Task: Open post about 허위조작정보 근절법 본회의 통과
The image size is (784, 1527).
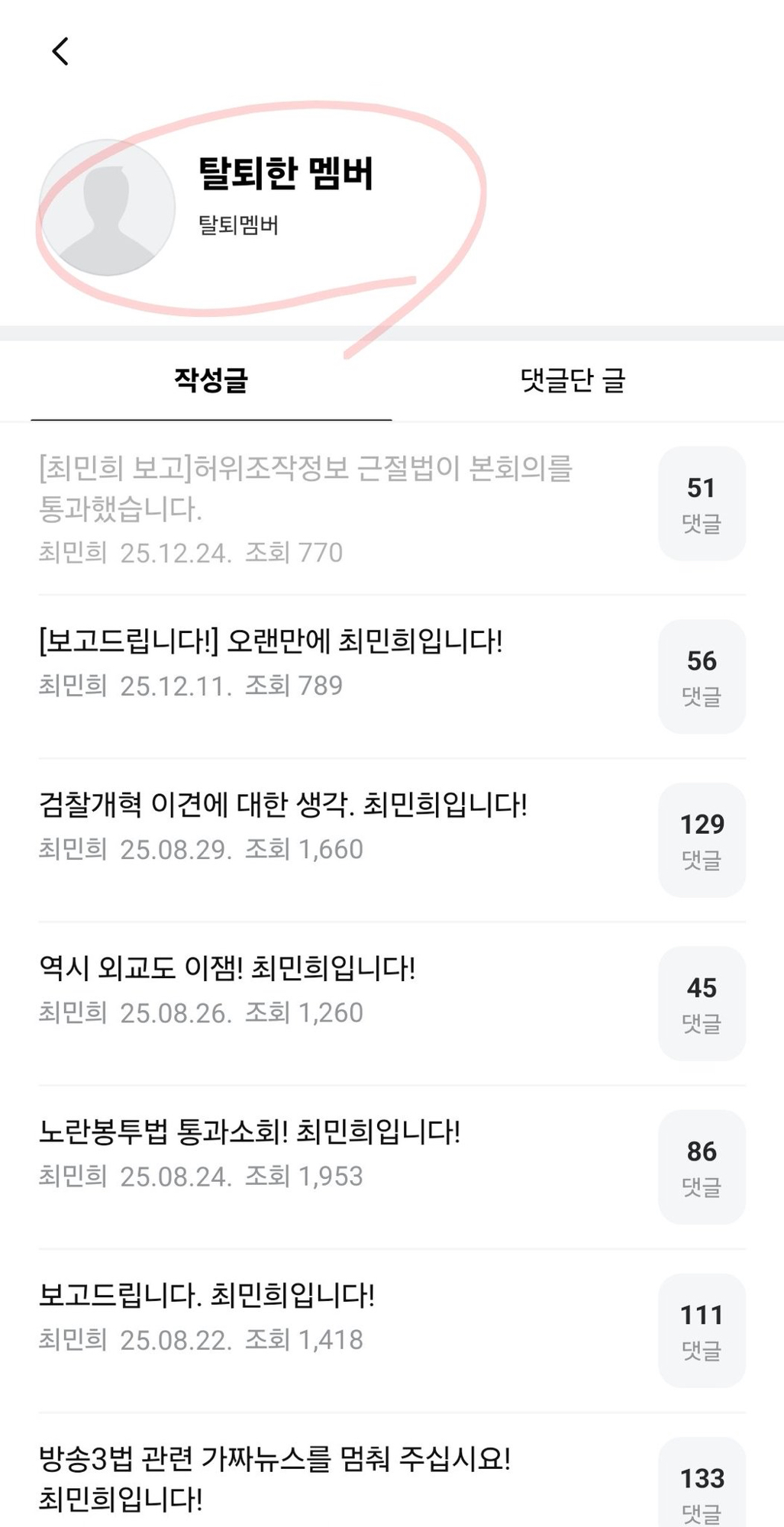Action: coord(305,488)
